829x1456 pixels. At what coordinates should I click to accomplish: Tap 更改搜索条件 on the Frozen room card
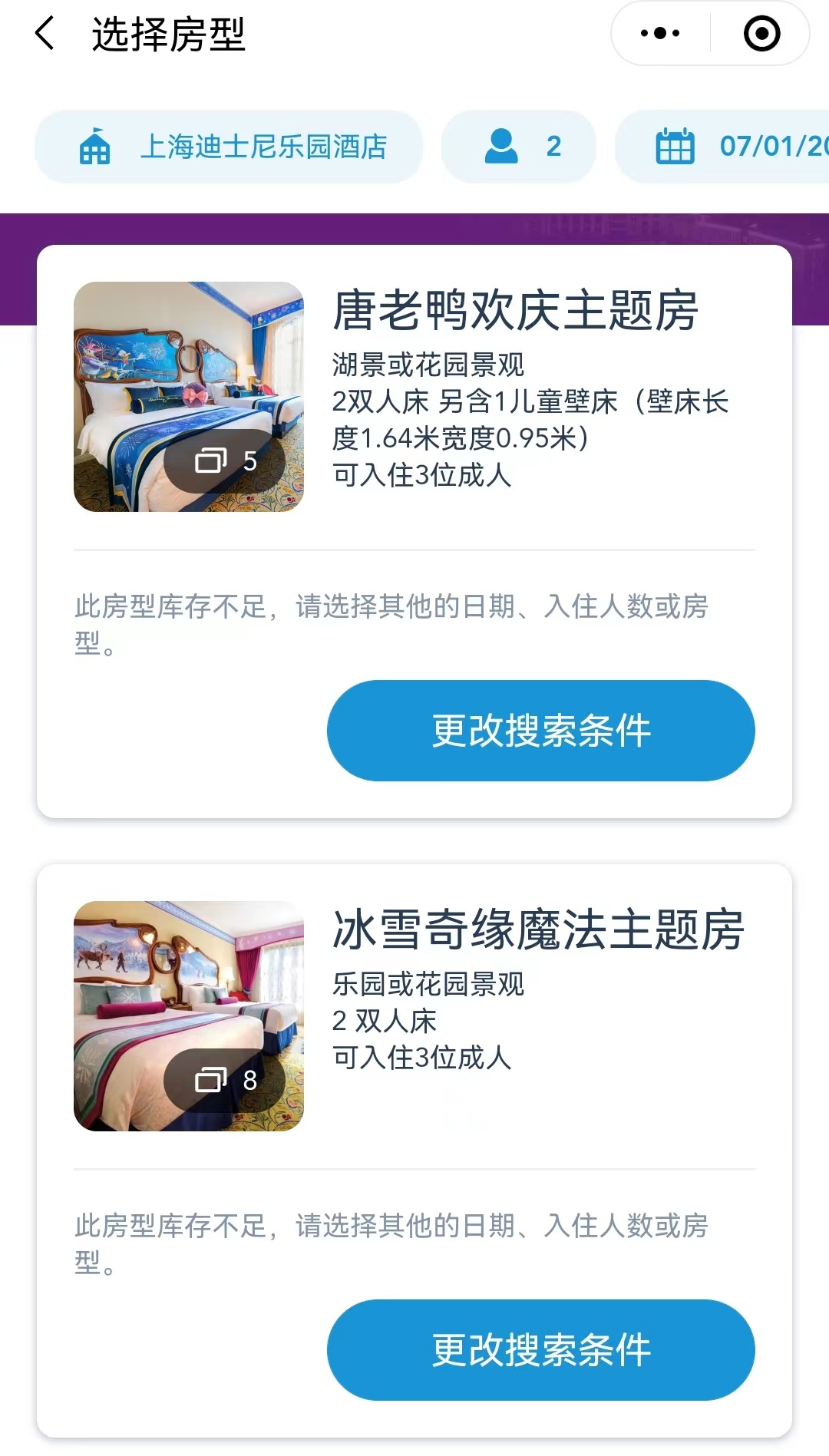coord(541,1351)
